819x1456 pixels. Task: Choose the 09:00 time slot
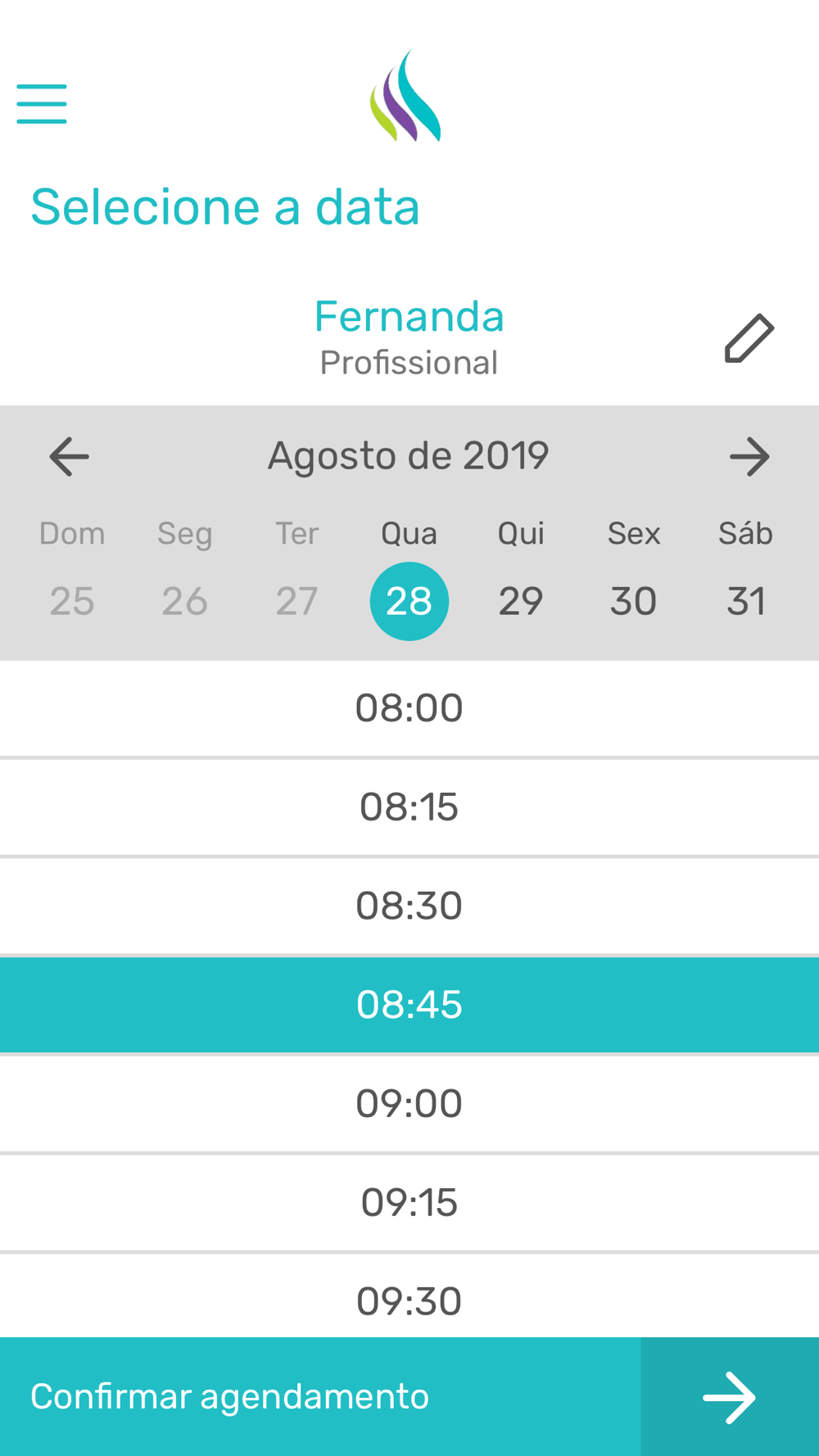pos(409,1104)
